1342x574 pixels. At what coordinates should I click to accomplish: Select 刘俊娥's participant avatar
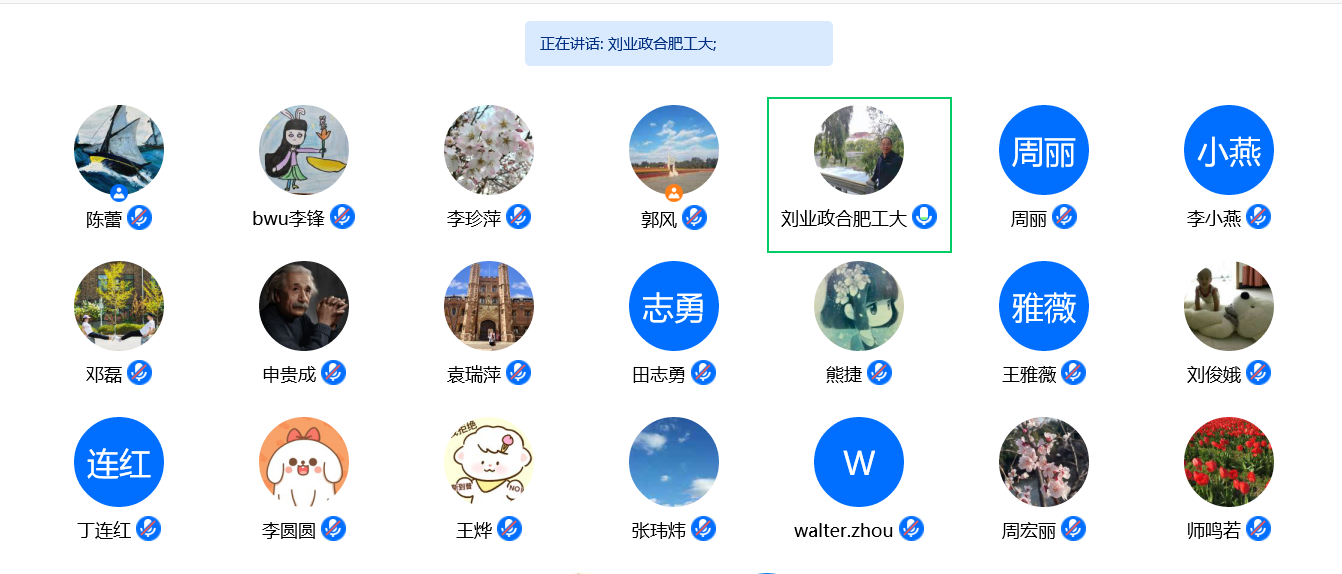pos(1229,306)
